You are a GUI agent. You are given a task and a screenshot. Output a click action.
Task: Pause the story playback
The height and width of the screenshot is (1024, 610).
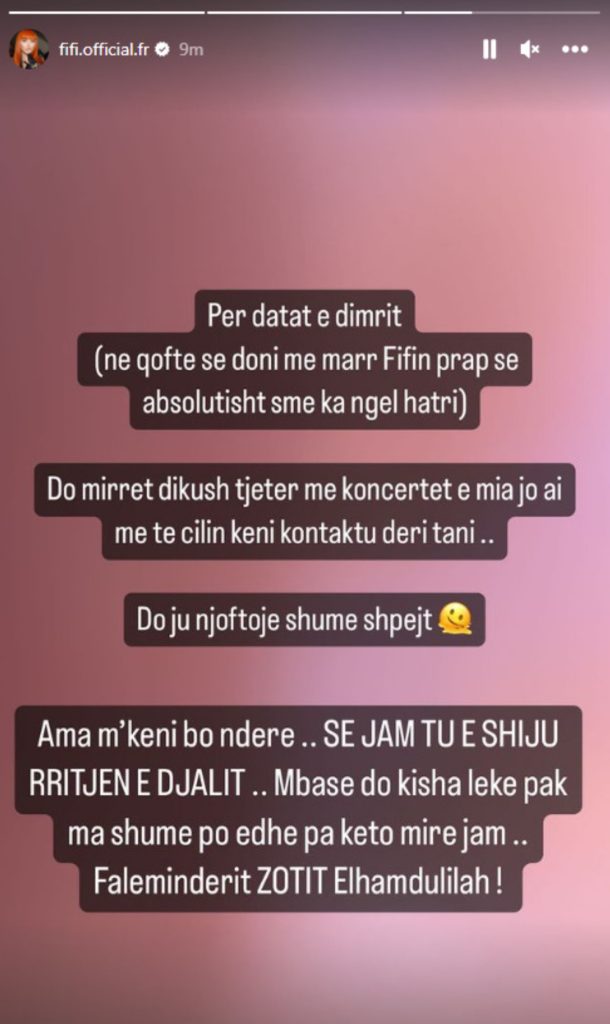pos(489,49)
